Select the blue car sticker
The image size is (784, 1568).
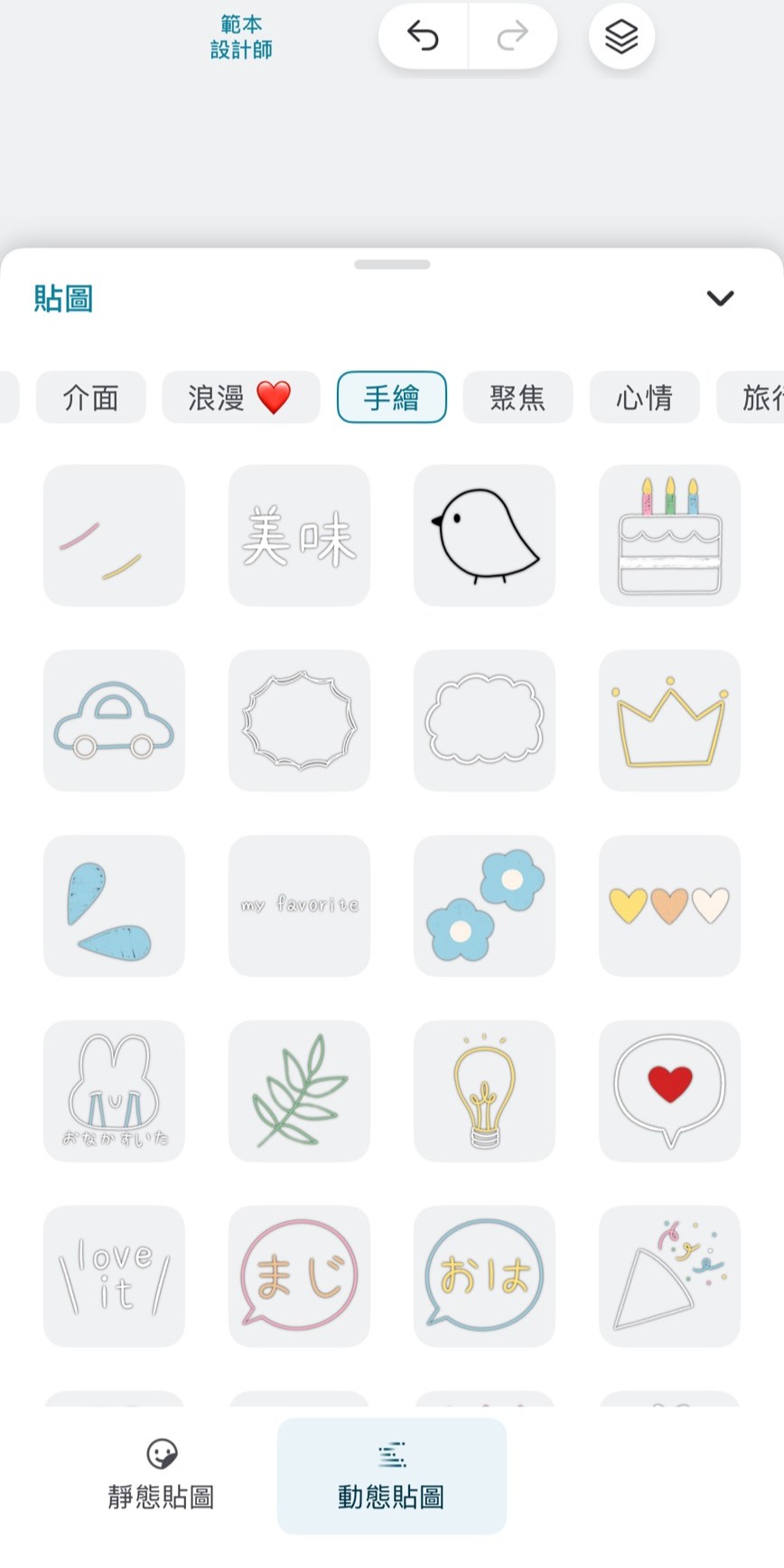tap(114, 721)
